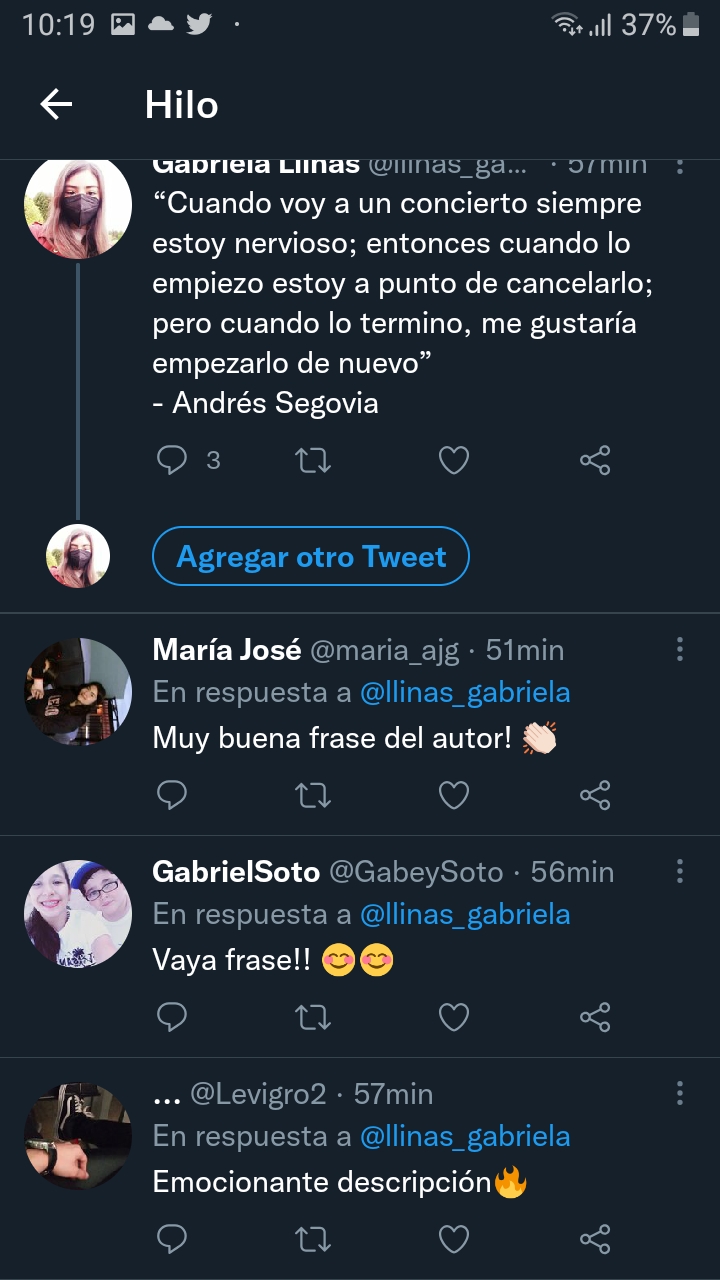Viewport: 720px width, 1280px height.
Task: Open @llinas_gabriela link in @Levigro2's reply
Action: (464, 1136)
